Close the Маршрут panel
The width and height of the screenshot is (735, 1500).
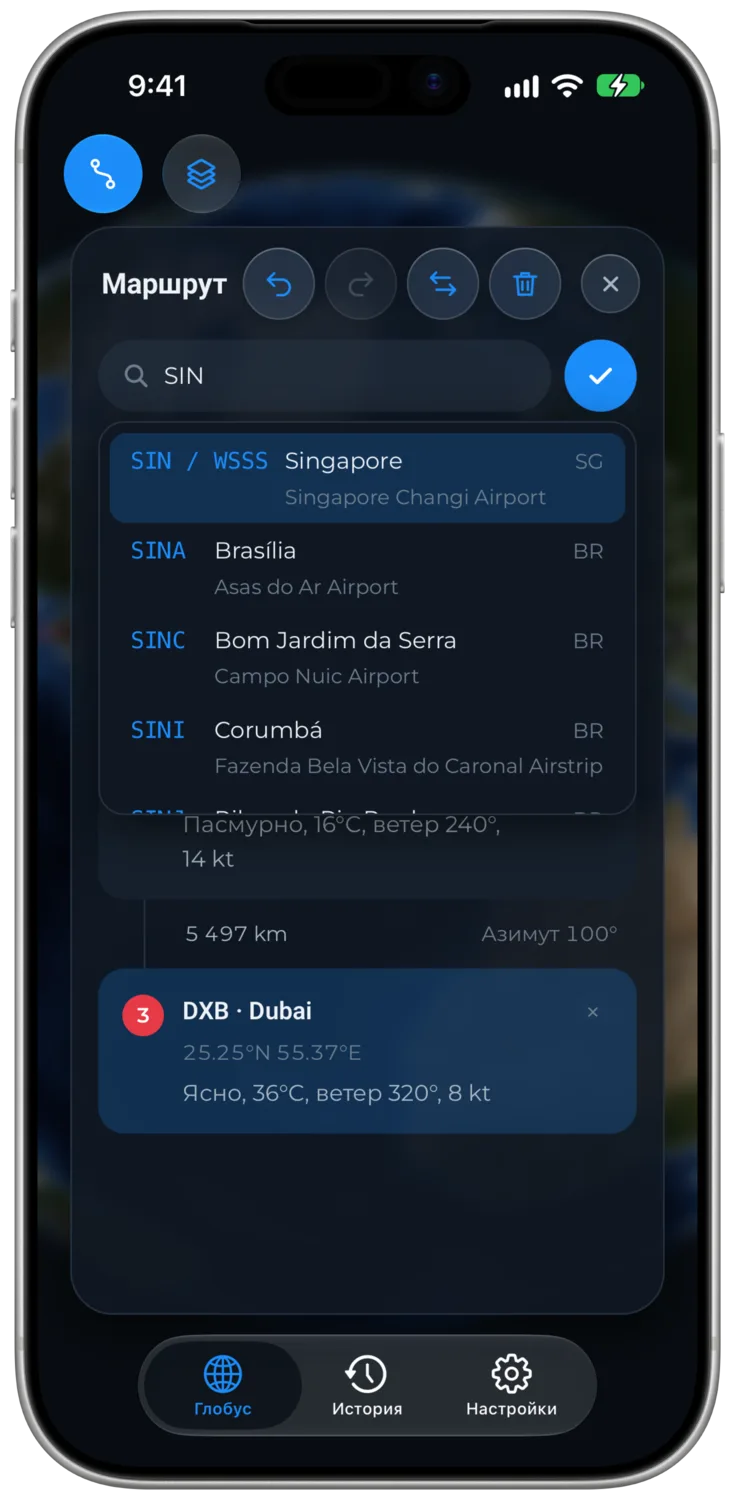coord(610,284)
